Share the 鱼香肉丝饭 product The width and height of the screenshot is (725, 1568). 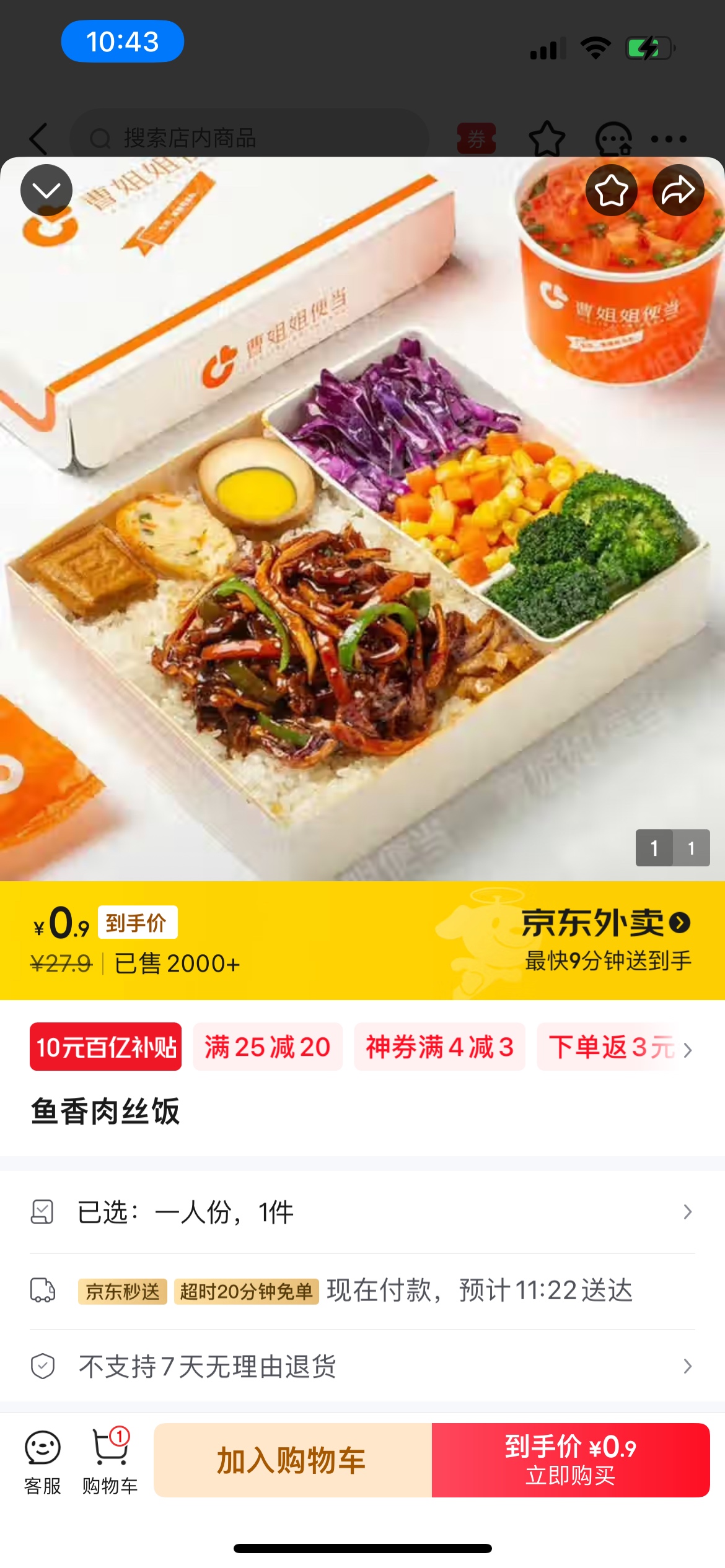click(x=678, y=190)
